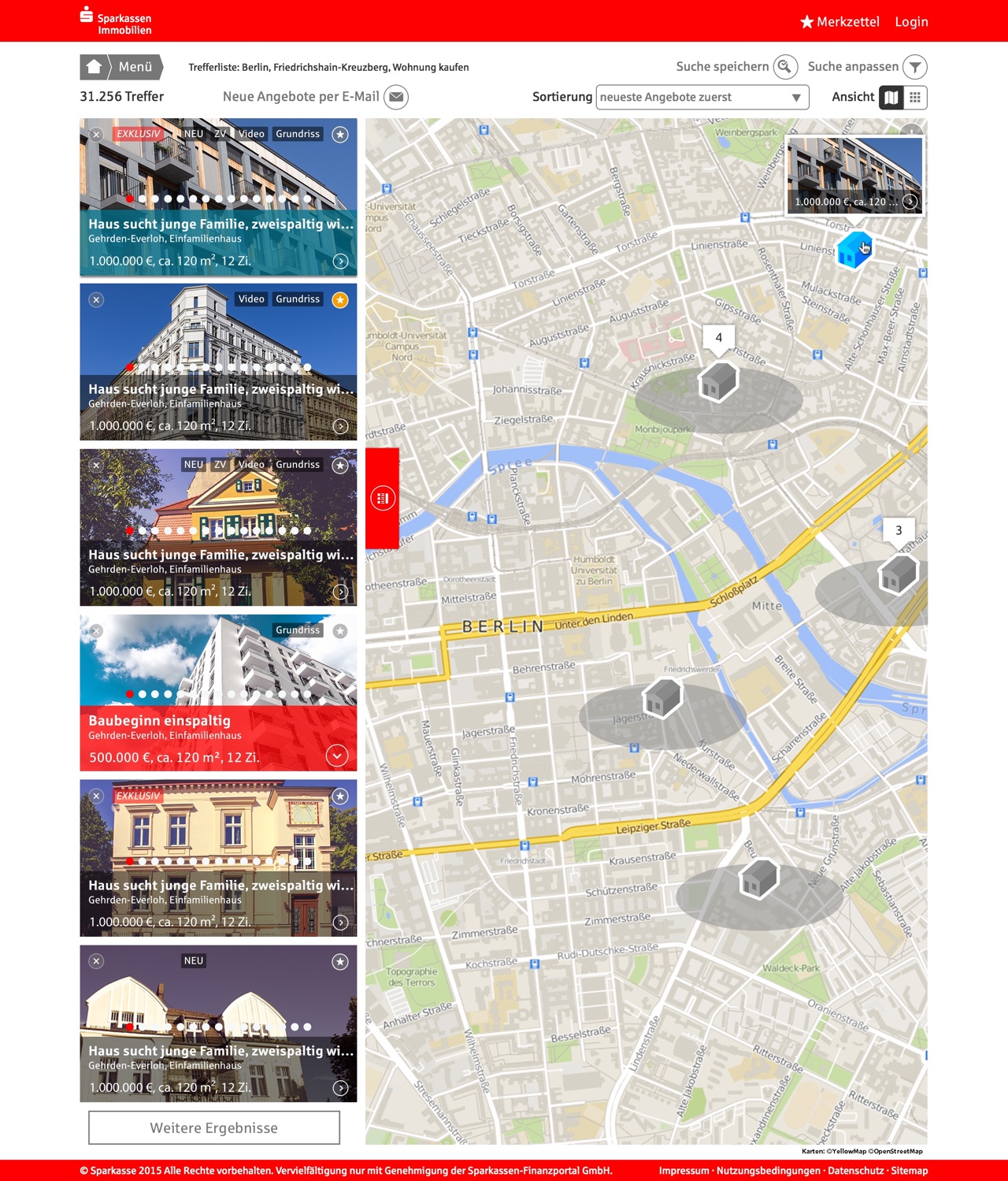This screenshot has width=1008, height=1181.
Task: Open the Impressum link
Action: coord(684,1171)
